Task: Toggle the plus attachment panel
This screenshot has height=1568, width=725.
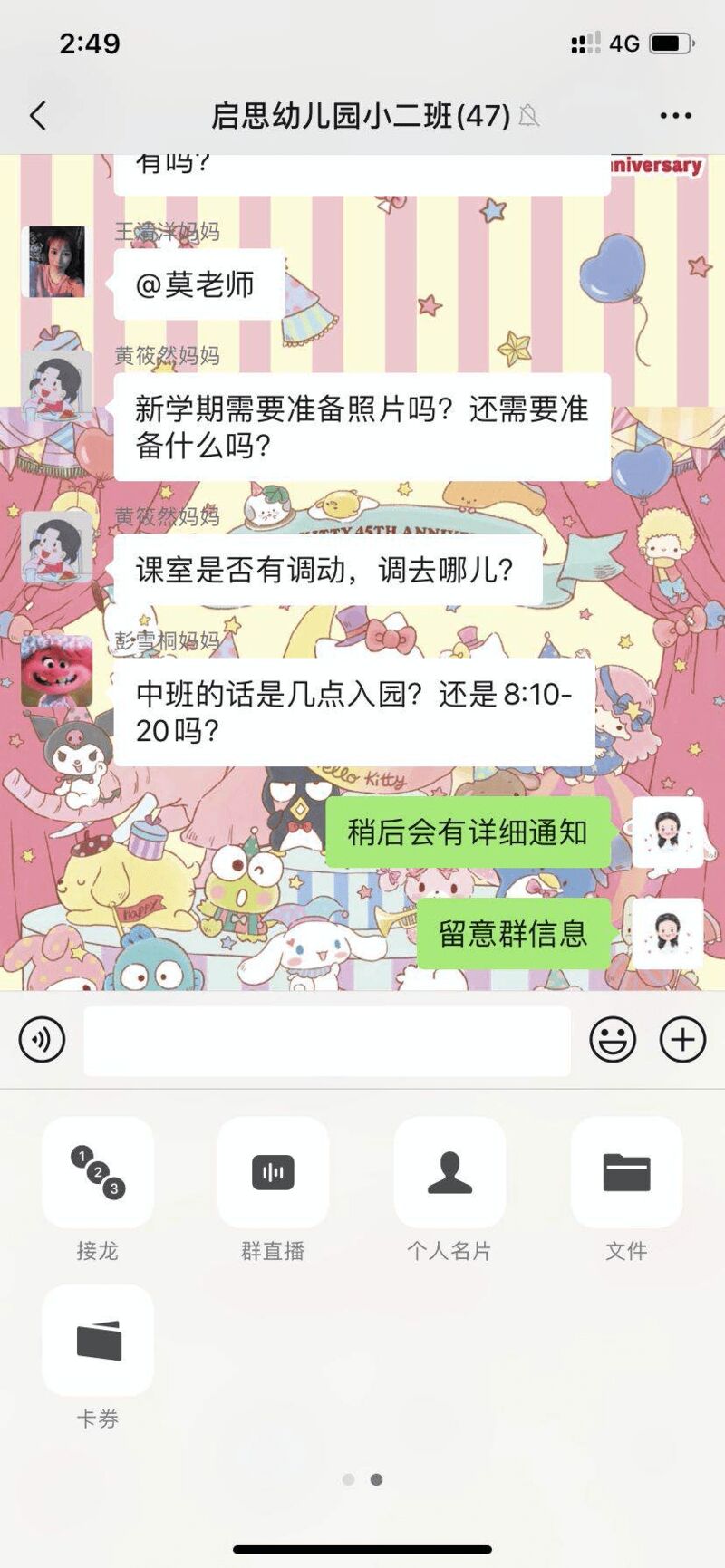Action: 682,1039
